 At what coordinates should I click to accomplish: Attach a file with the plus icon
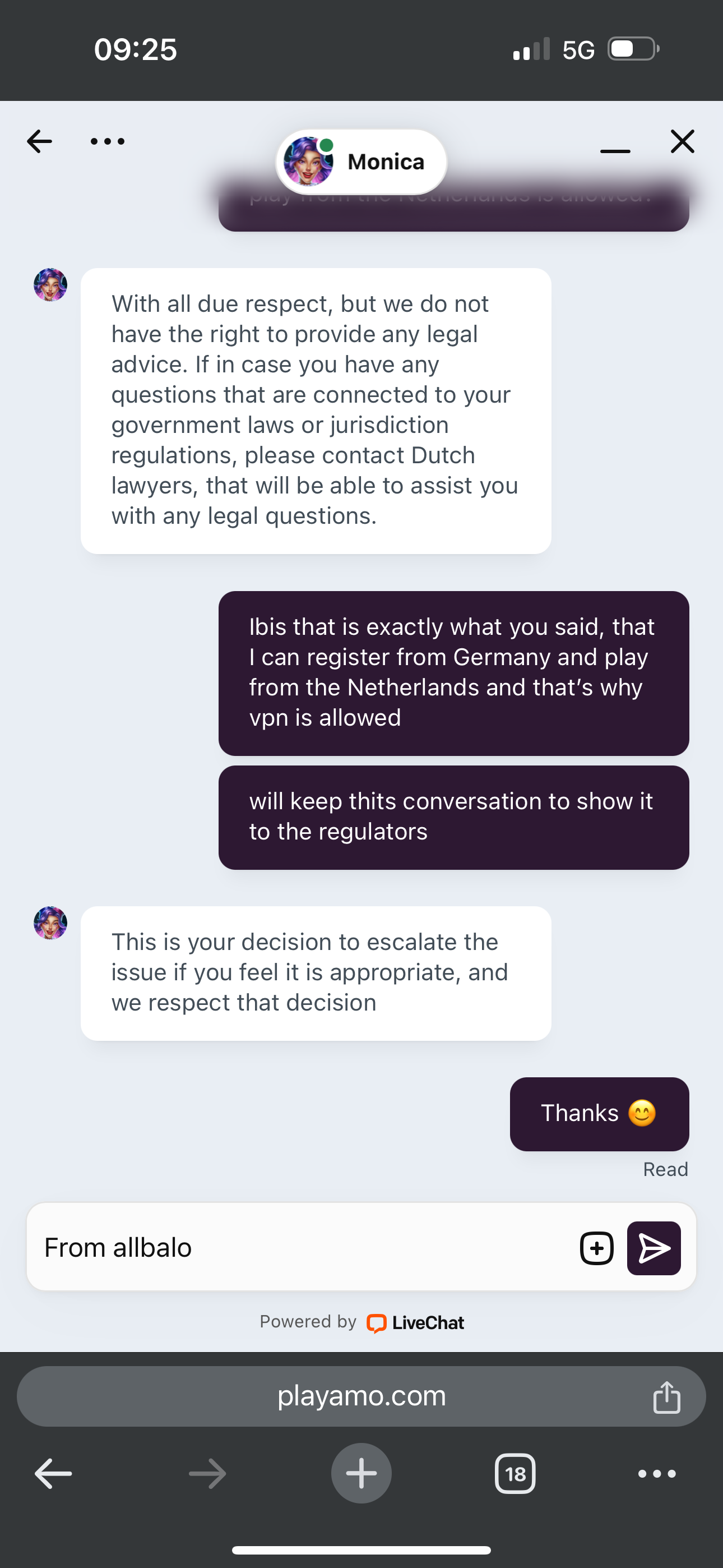596,1248
